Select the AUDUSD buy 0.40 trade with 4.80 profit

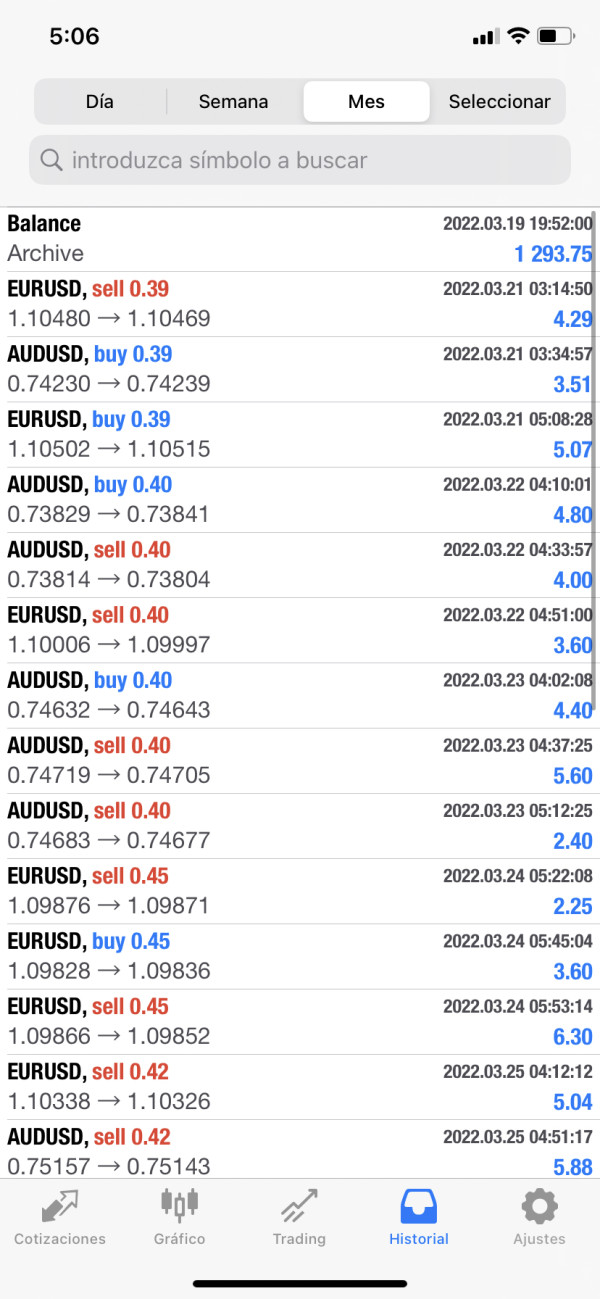click(x=300, y=500)
